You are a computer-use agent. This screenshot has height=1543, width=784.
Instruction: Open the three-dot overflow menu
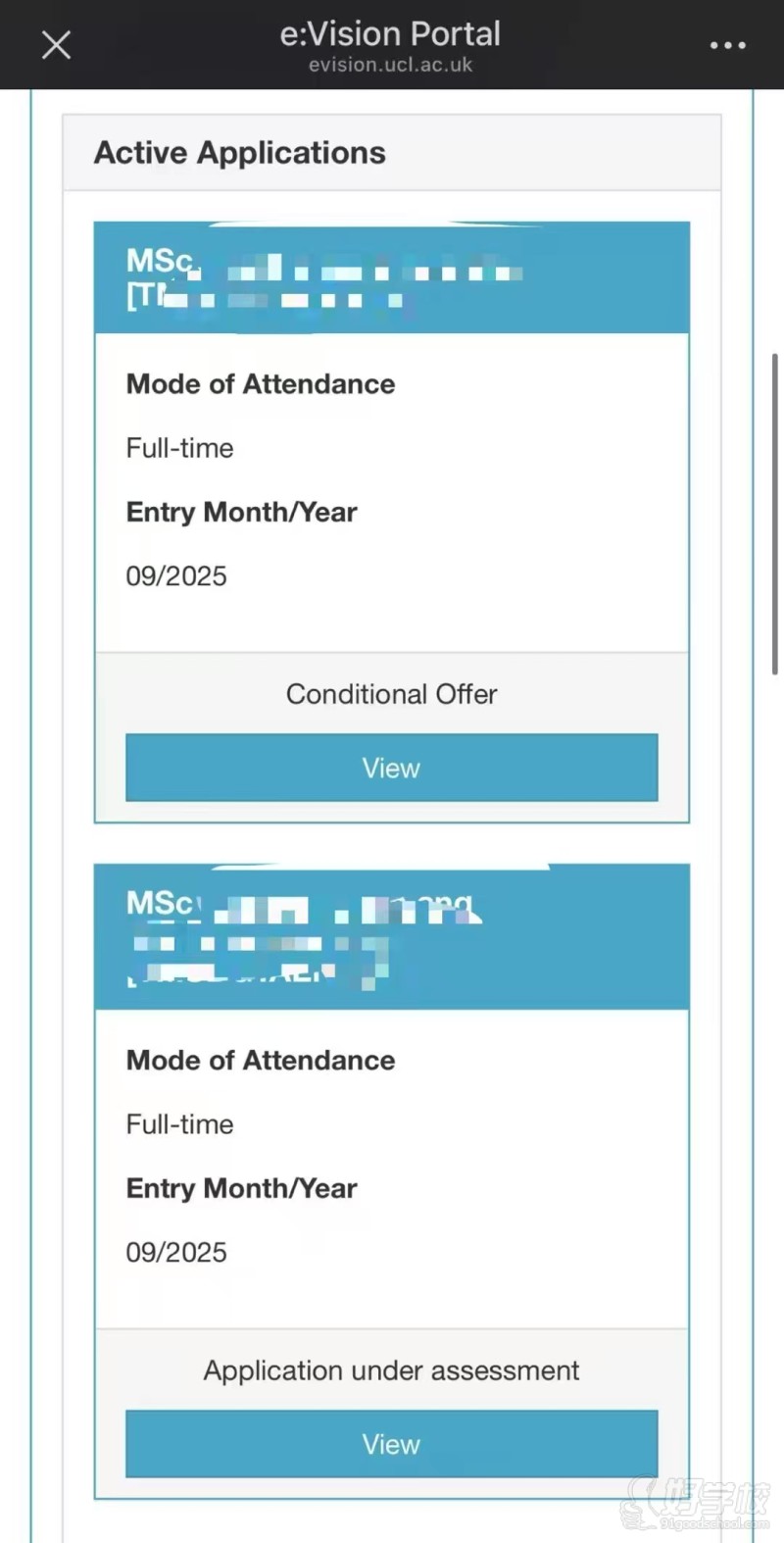click(727, 45)
